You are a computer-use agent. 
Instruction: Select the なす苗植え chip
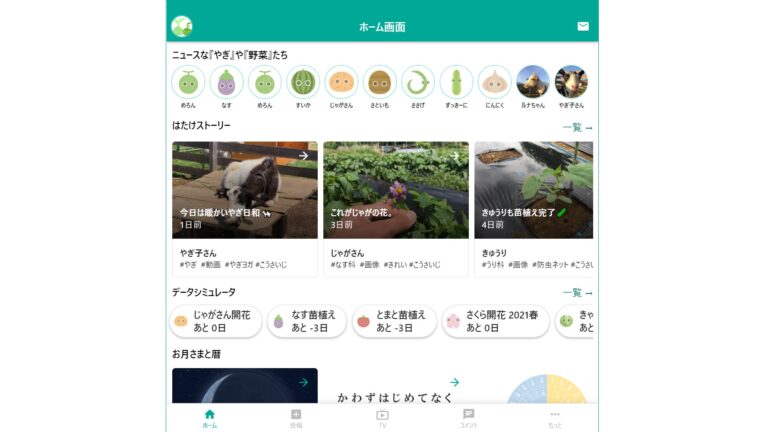pyautogui.click(x=306, y=321)
